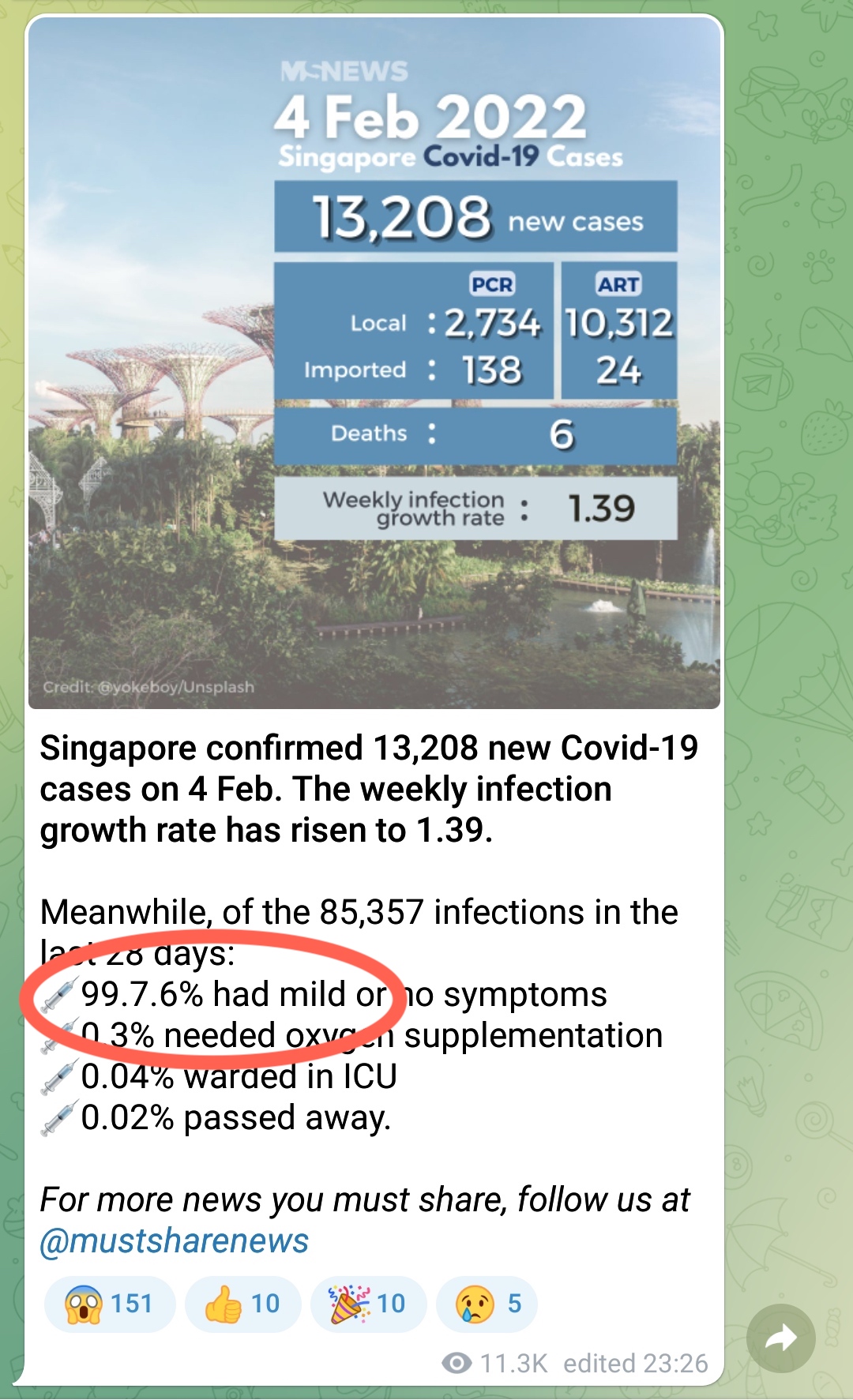Image resolution: width=853 pixels, height=1400 pixels.
Task: React with the crying face emoji chip
Action: 487,1304
